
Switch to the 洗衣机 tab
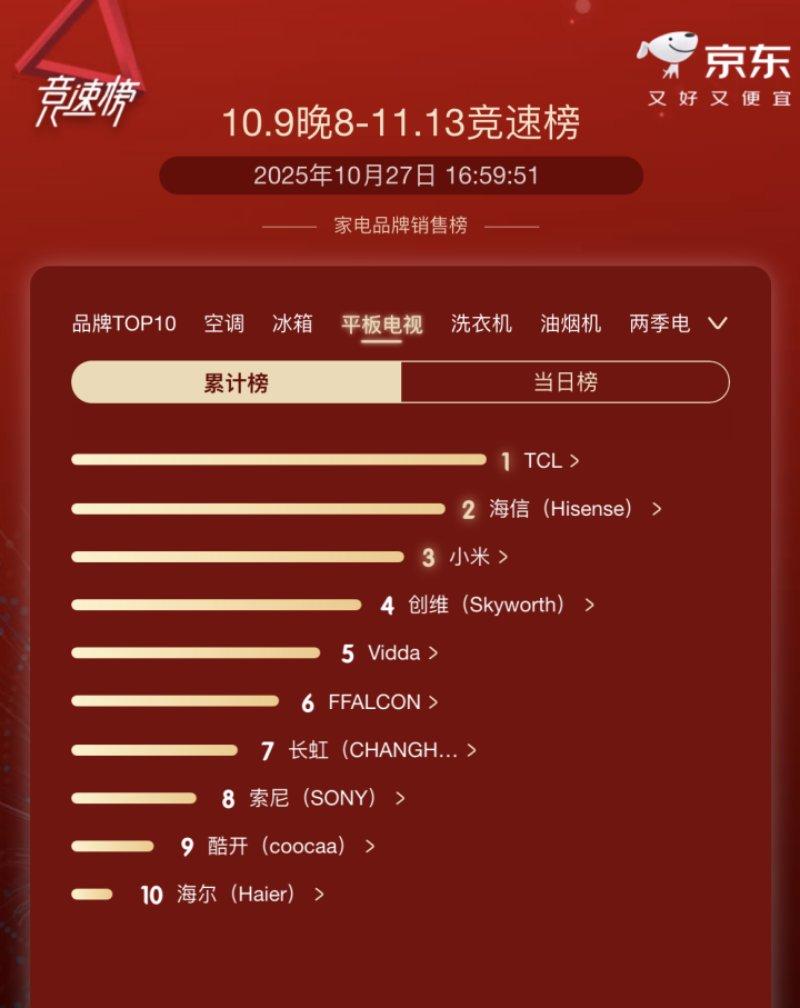[481, 323]
